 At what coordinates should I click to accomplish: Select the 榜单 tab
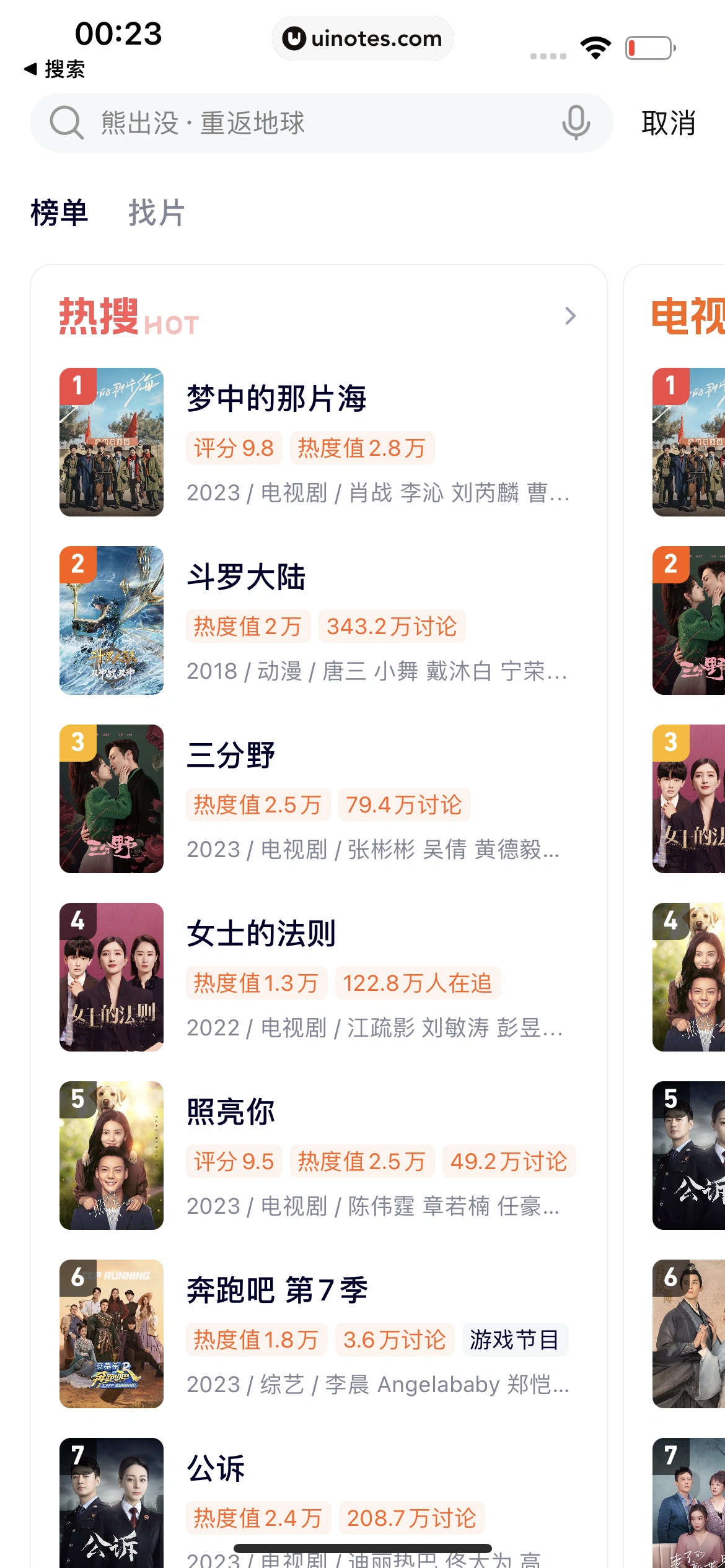(x=59, y=213)
